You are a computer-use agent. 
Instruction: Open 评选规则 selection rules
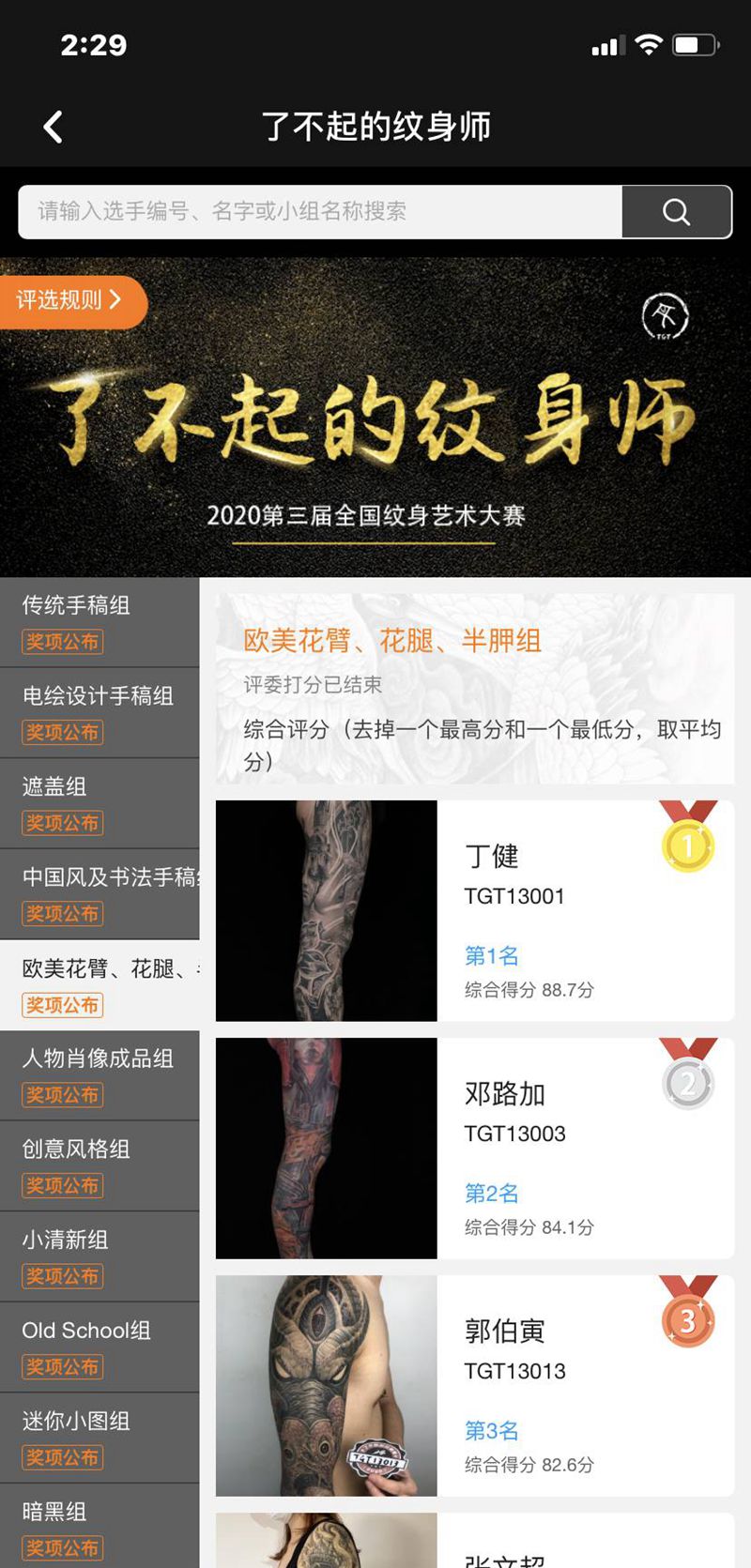tap(71, 300)
